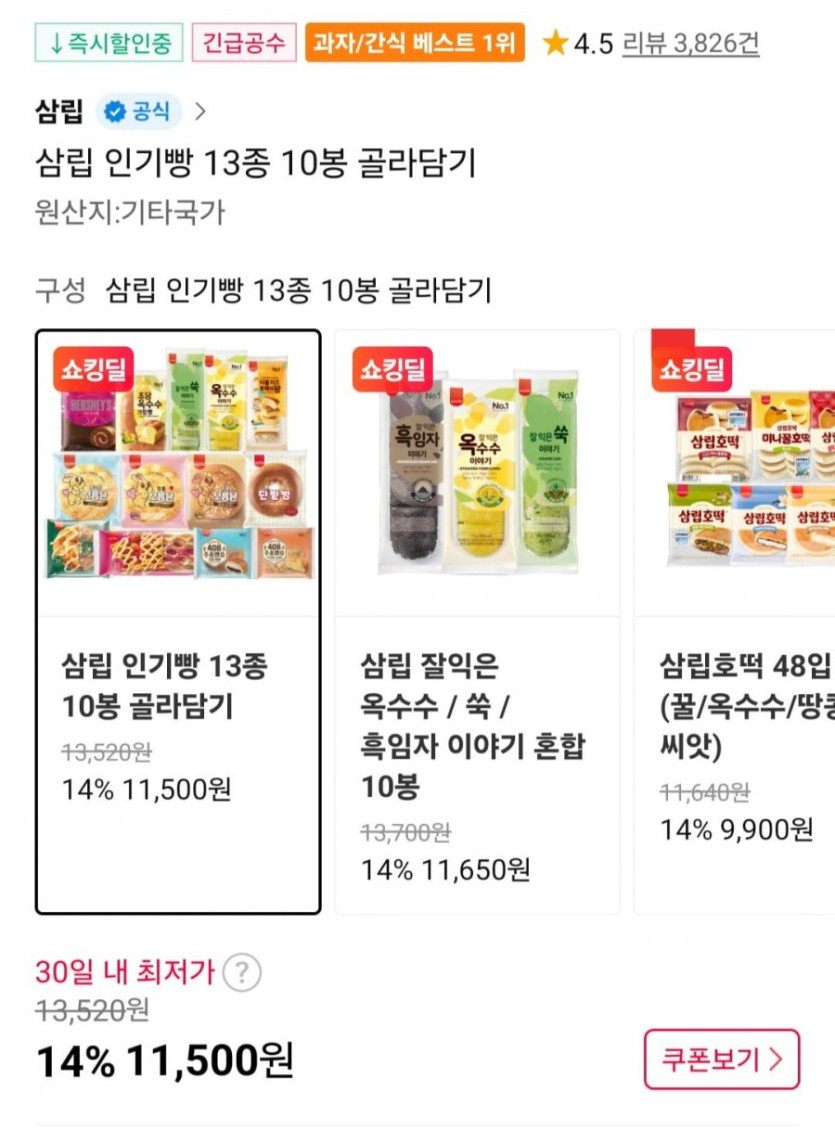Tap the 쿠폰보기 button

tap(721, 1059)
